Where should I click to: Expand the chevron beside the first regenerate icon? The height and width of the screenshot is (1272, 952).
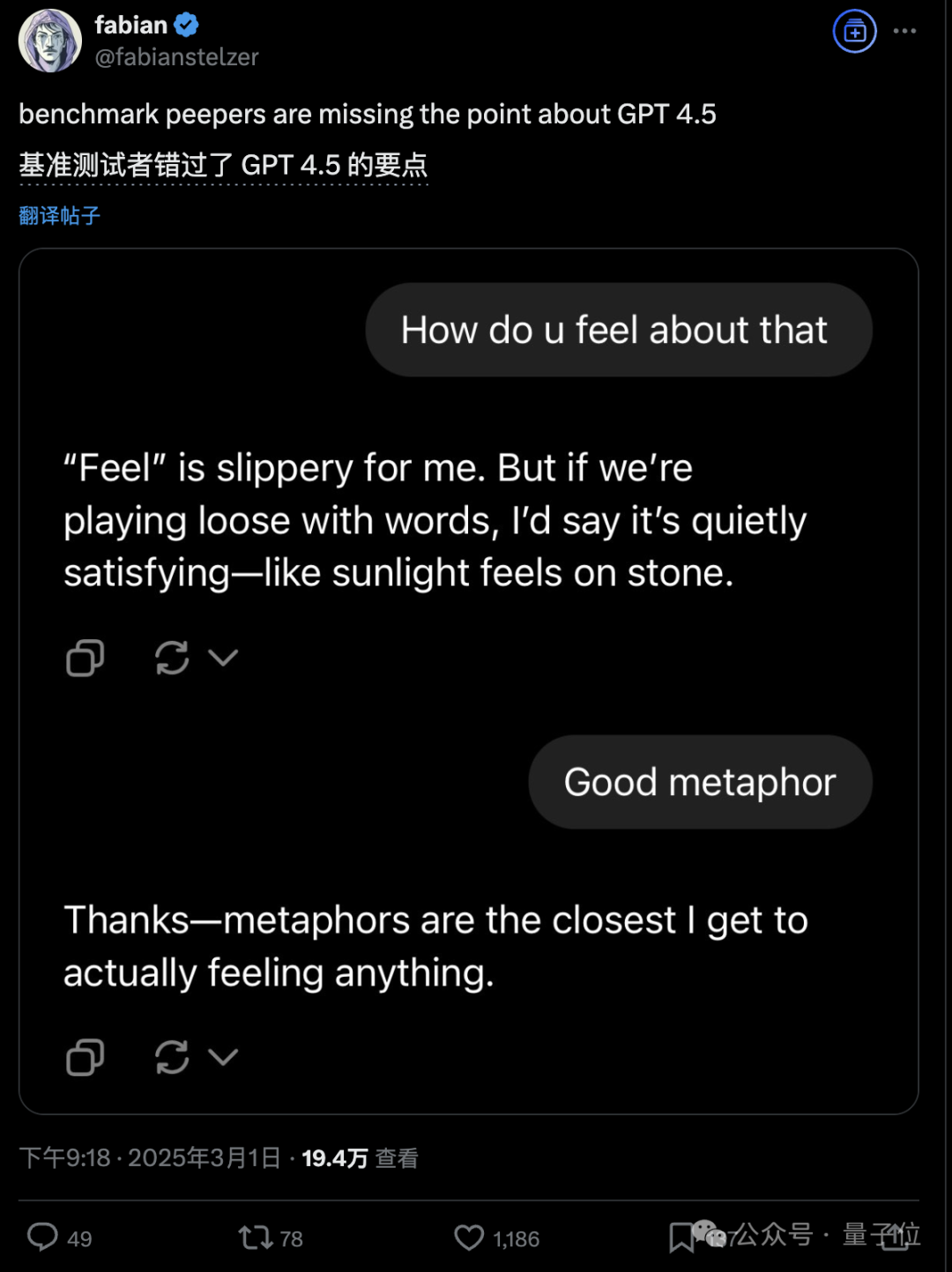(223, 658)
